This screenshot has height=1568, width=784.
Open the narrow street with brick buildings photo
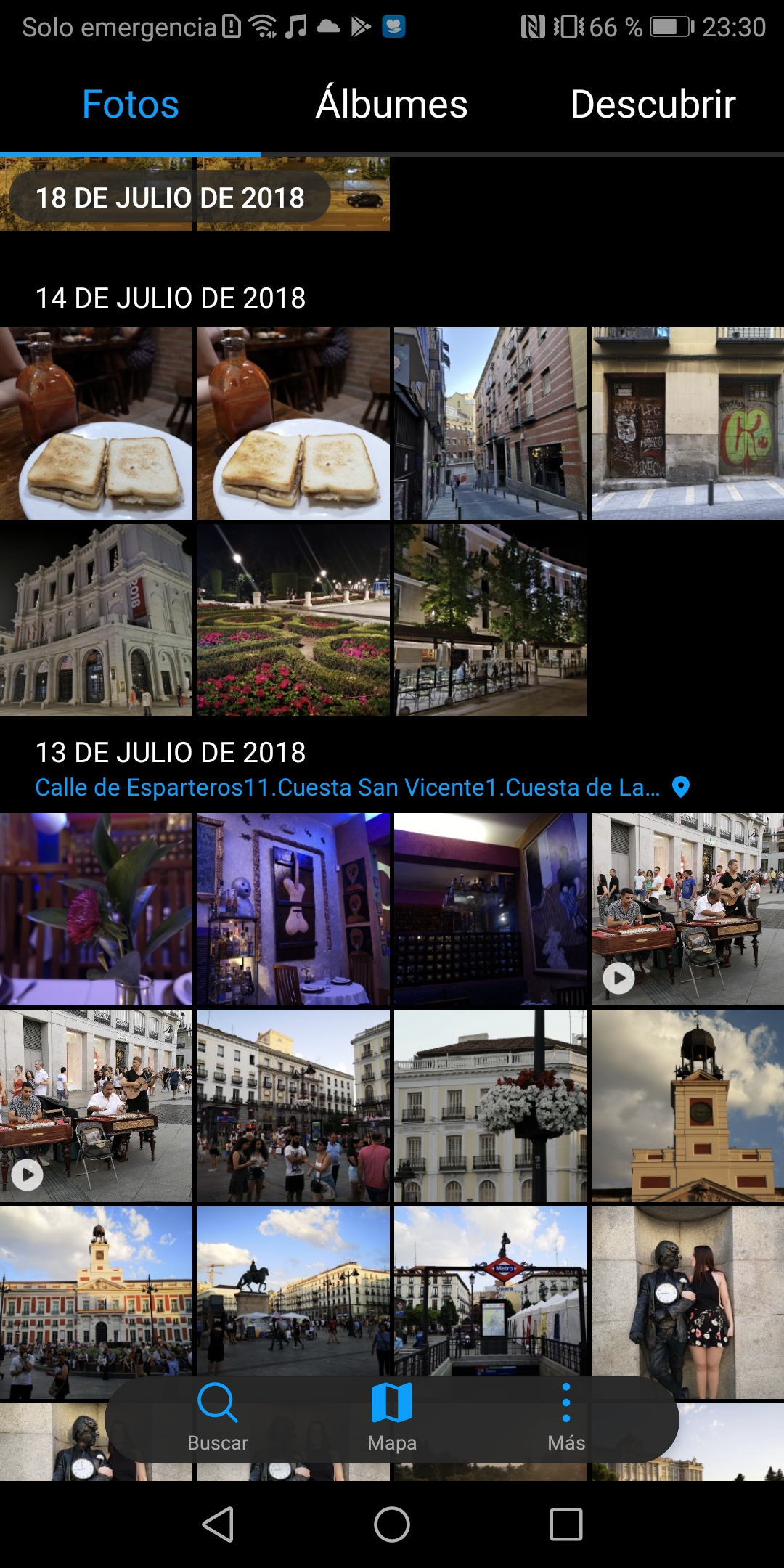[491, 423]
